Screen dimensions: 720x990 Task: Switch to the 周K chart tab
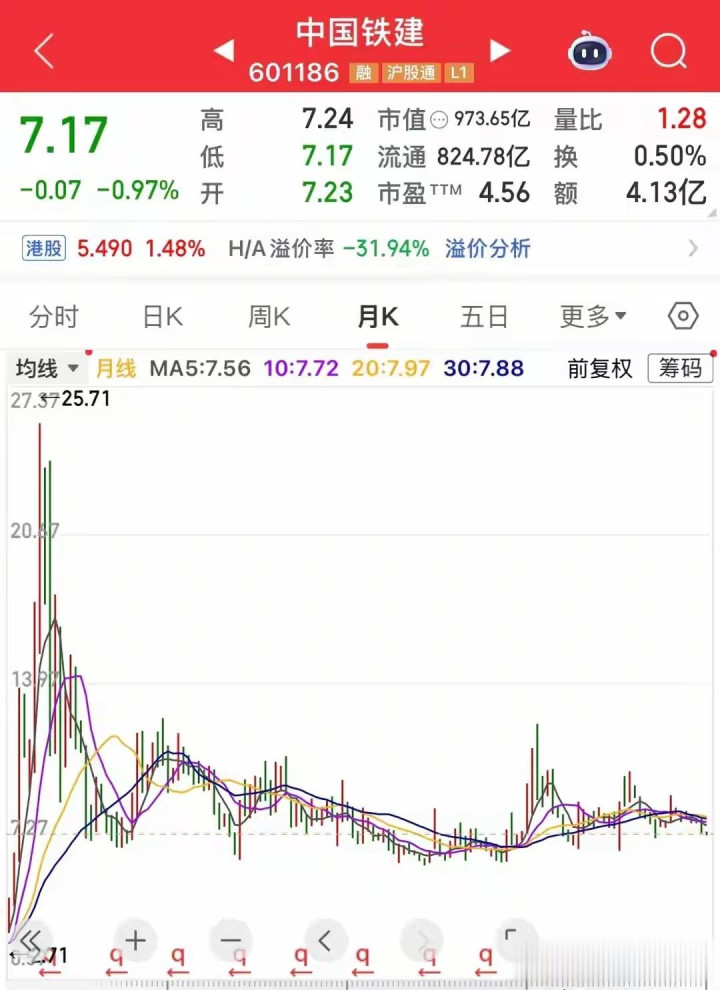269,317
